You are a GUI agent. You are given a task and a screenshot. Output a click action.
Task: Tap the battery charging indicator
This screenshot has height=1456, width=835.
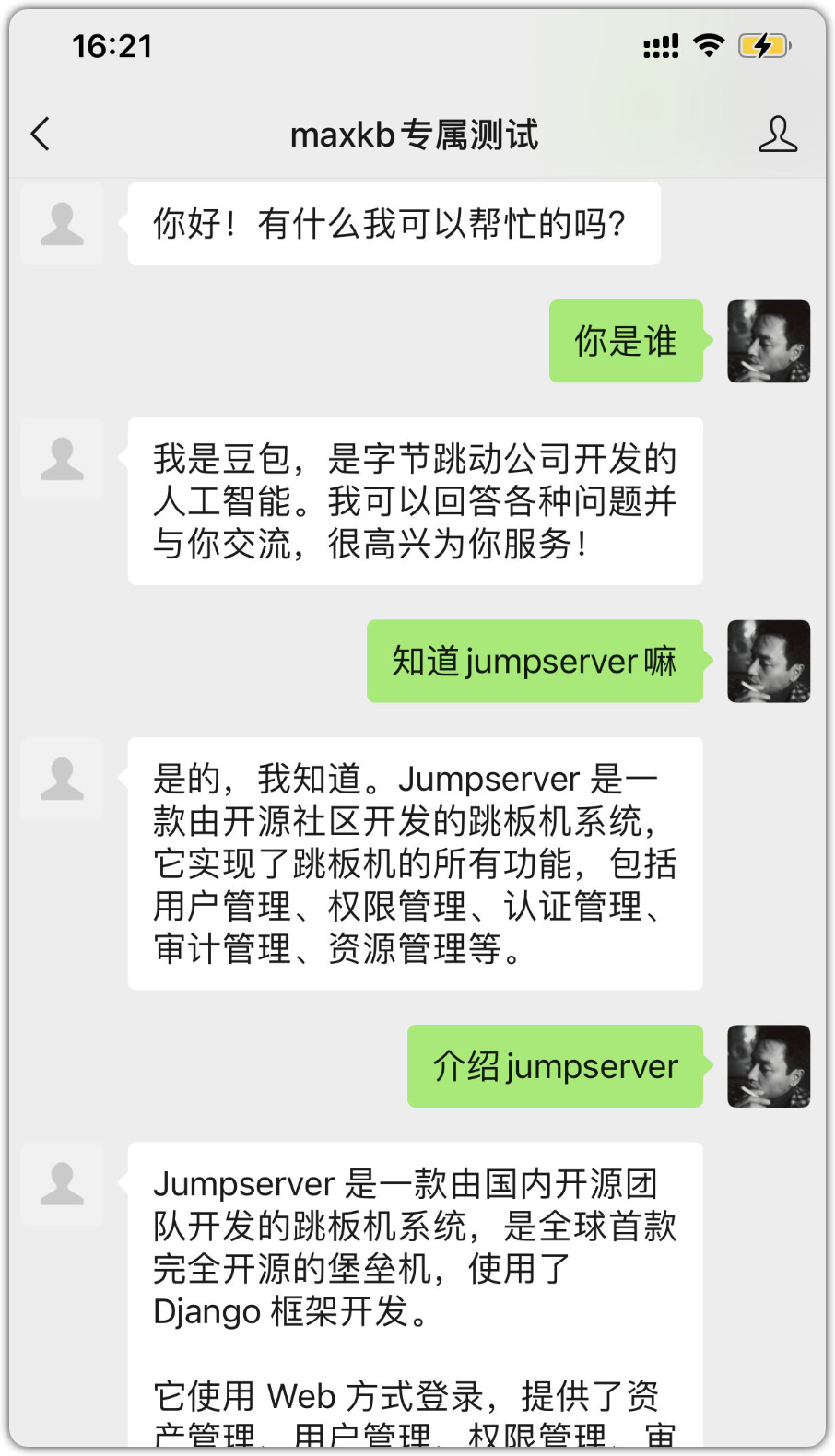(763, 44)
